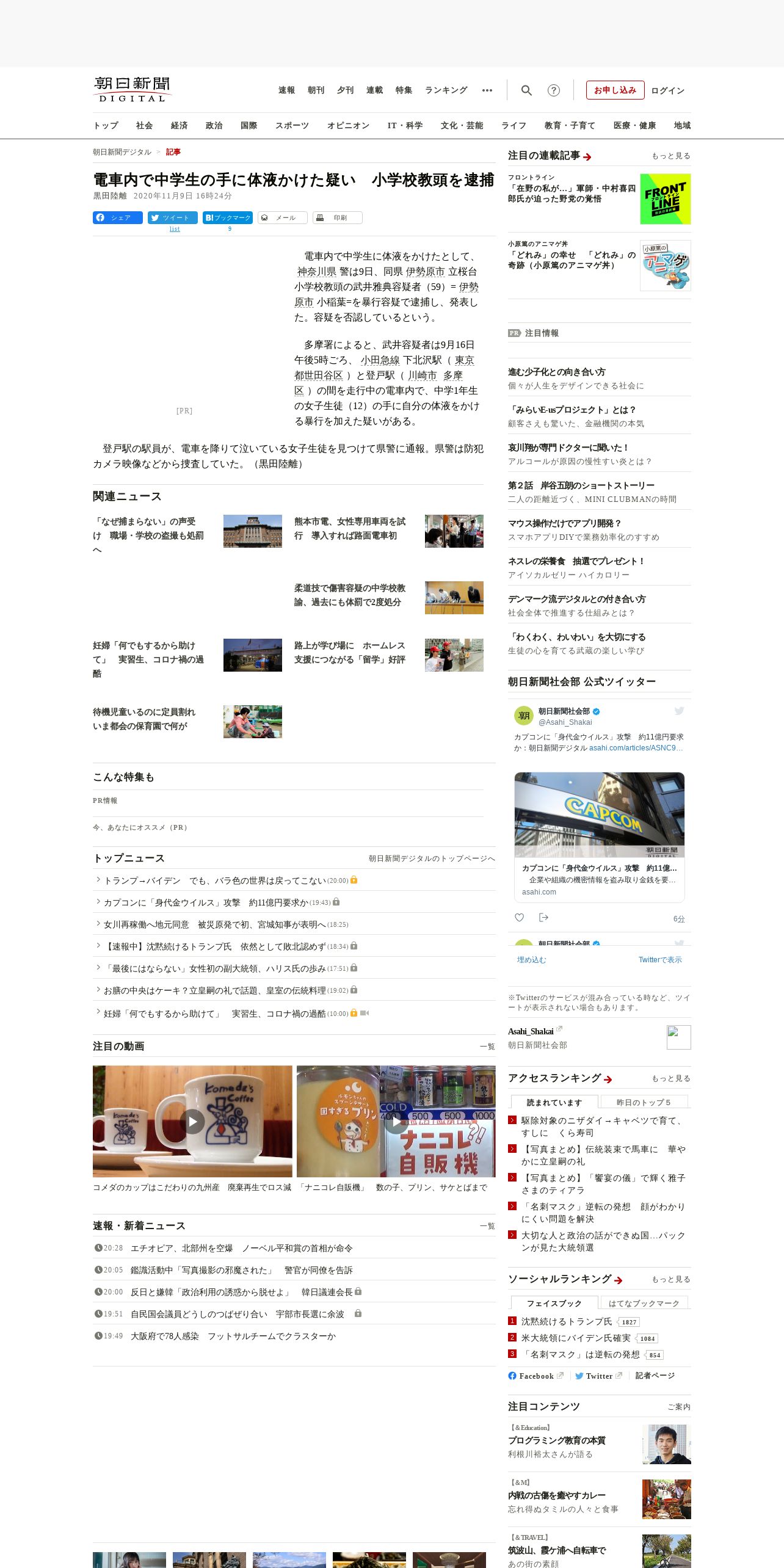This screenshot has height=1568, width=784.
Task: Switch to 昨日のトップ５ ranking tab
Action: pos(643,1102)
